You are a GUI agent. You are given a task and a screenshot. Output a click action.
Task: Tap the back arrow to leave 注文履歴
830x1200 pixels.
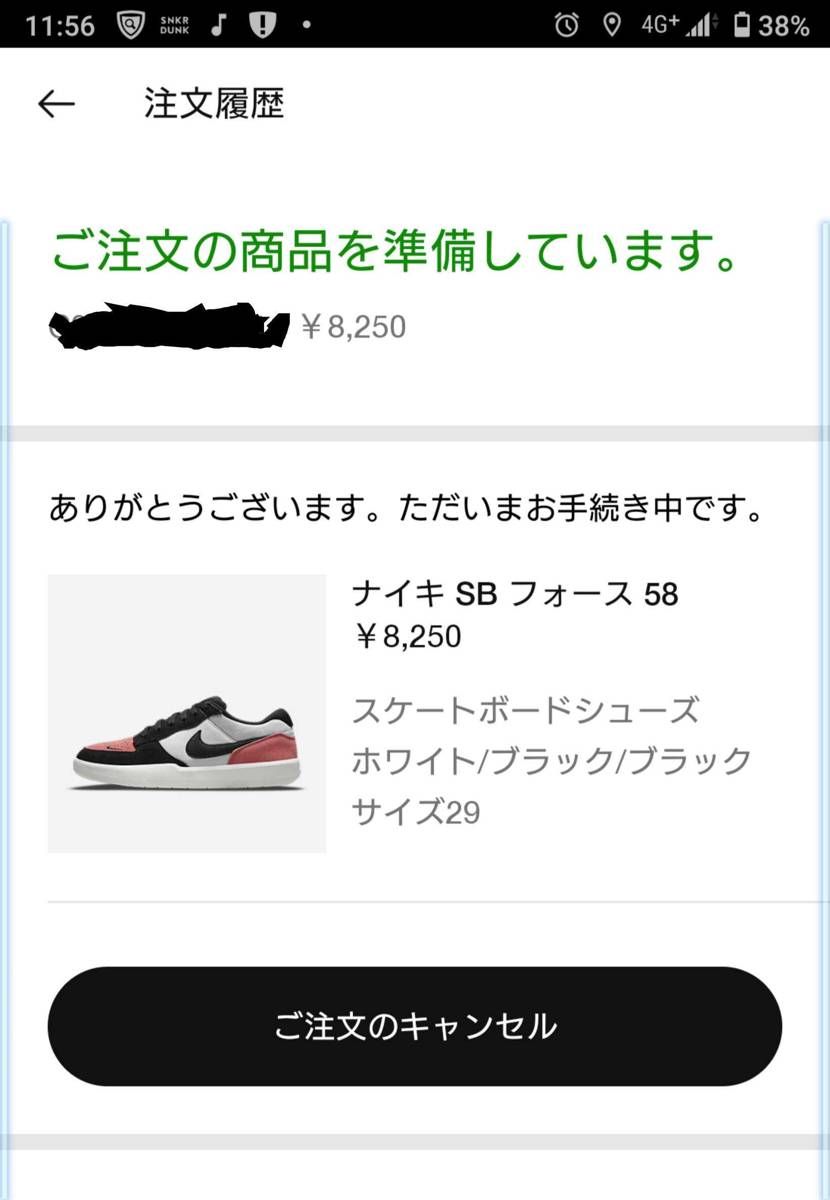[x=56, y=103]
